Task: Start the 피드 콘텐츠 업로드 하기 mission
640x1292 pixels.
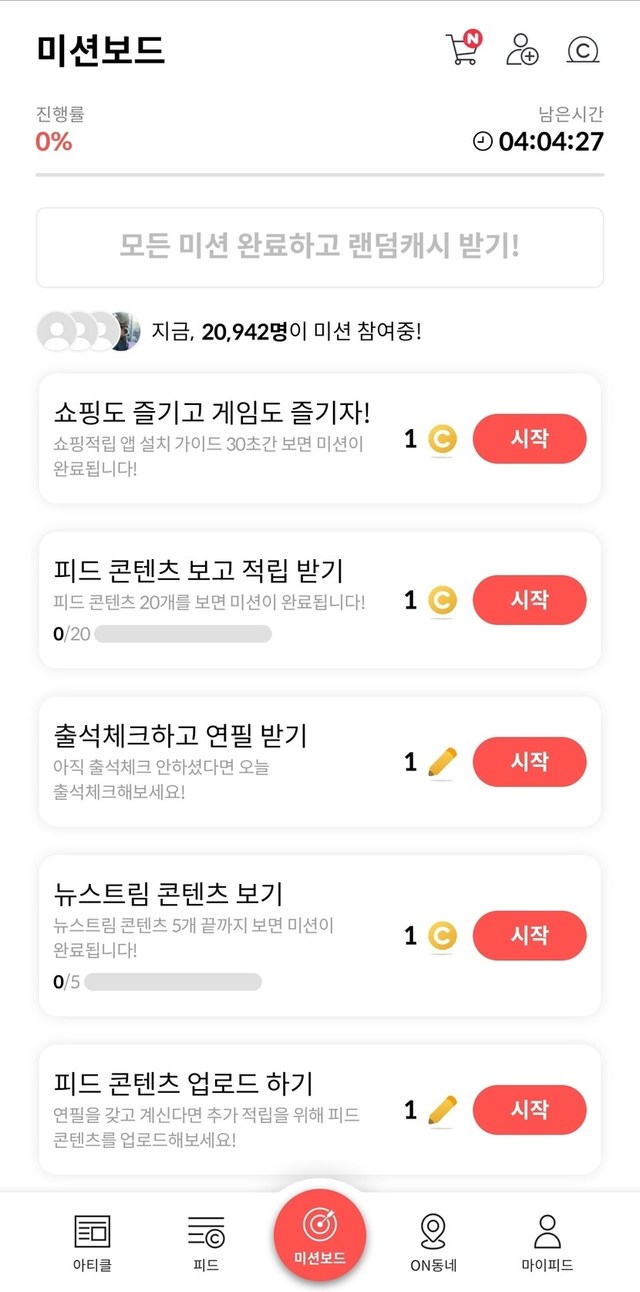Action: point(529,1110)
